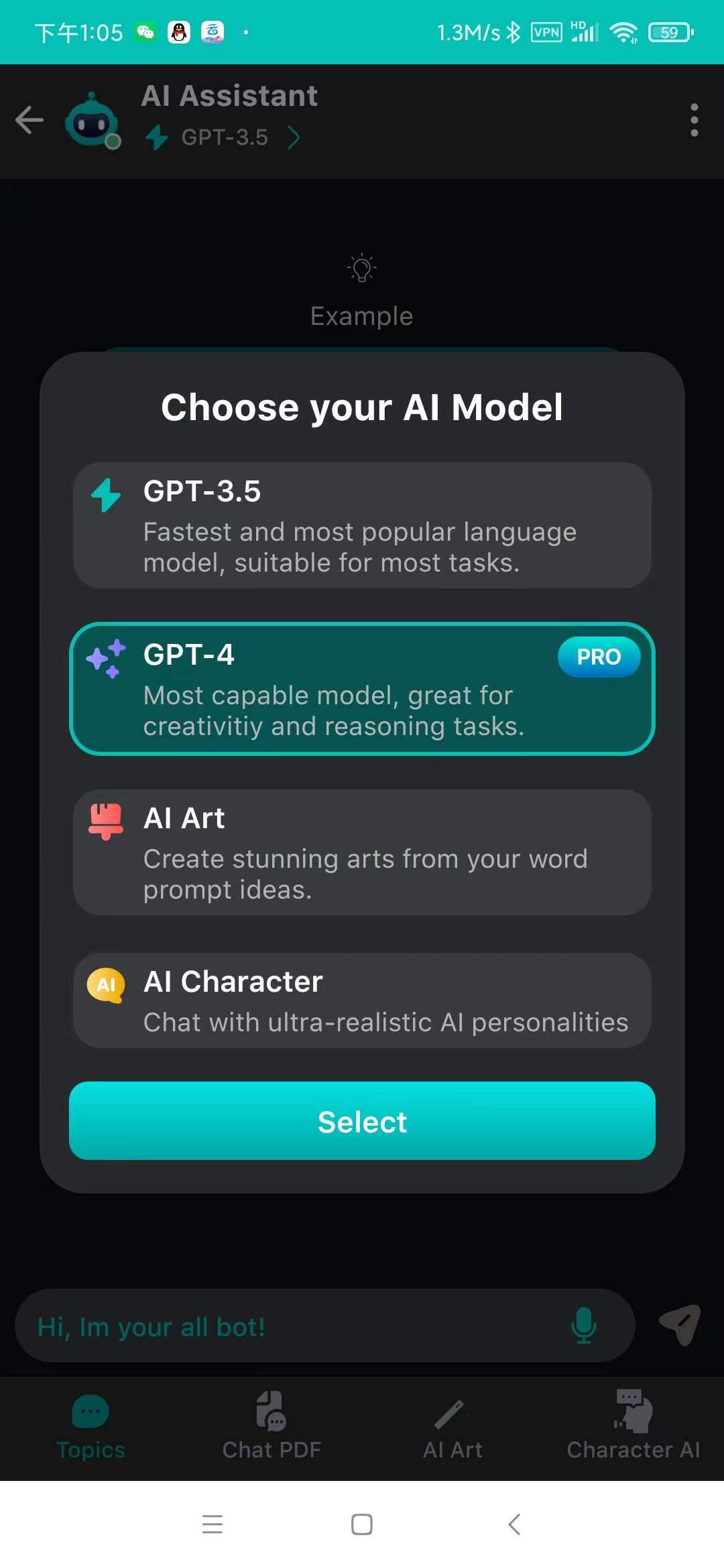Expand the GPT-3.5 model switcher in header
The width and height of the screenshot is (724, 1568).
tap(225, 137)
